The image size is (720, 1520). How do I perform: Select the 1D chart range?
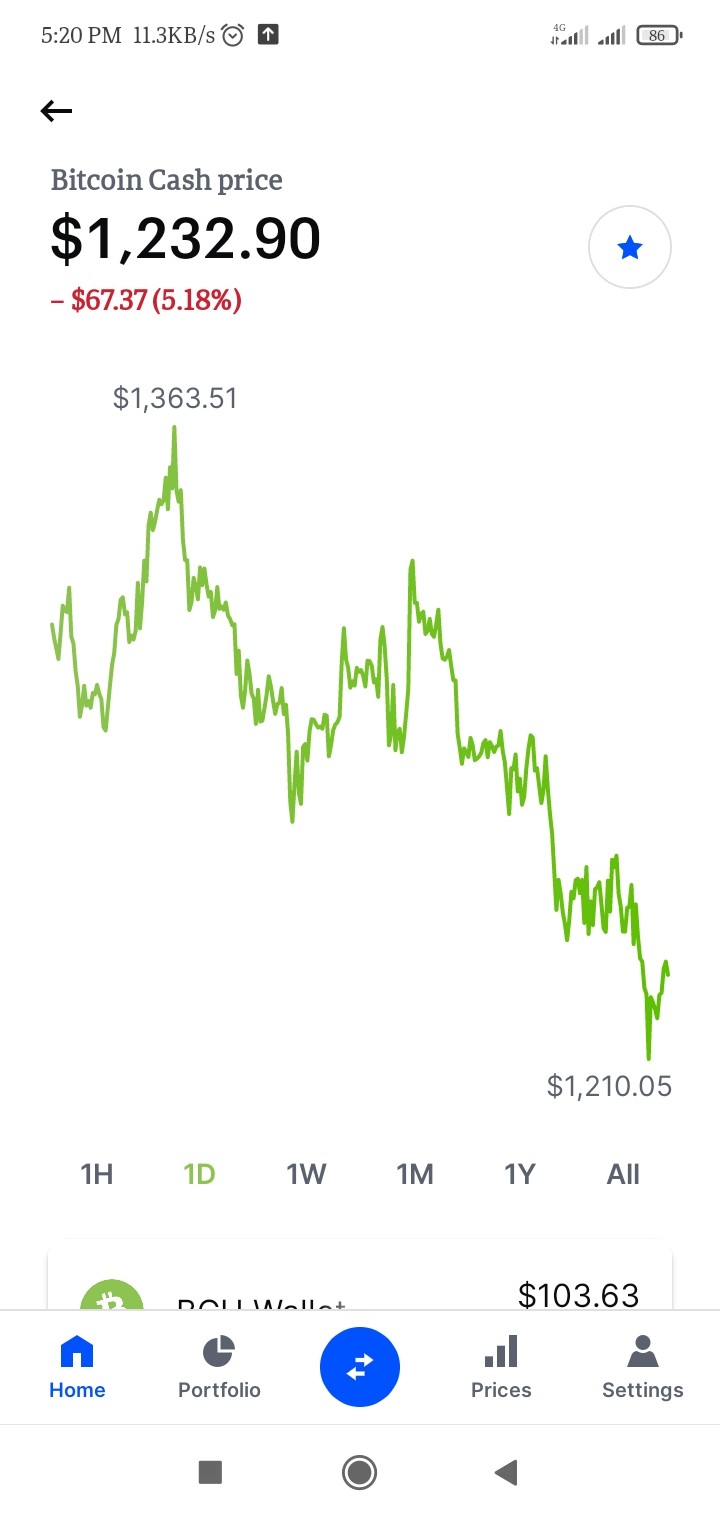coord(199,1173)
